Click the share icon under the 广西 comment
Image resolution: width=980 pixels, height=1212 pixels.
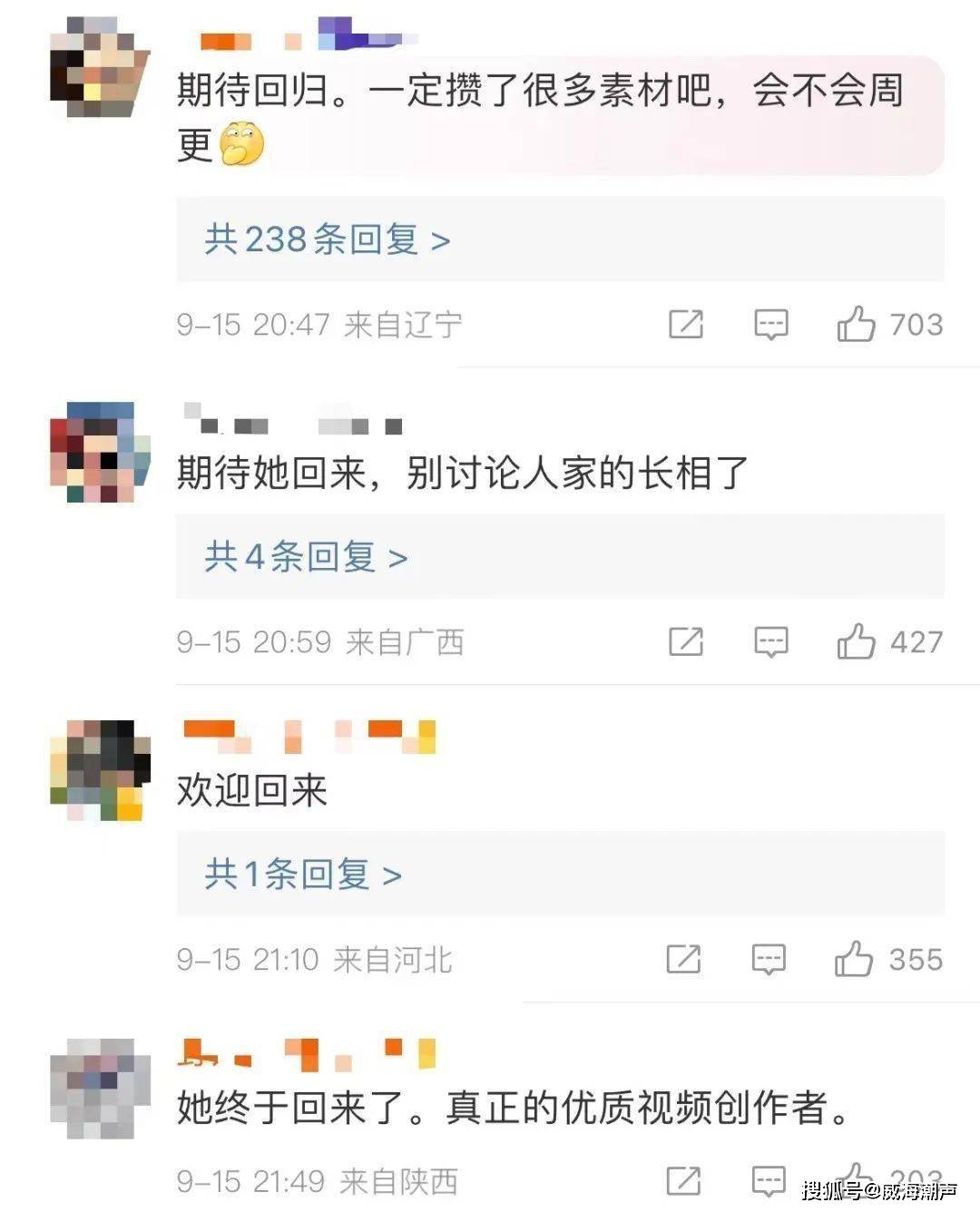click(x=687, y=642)
